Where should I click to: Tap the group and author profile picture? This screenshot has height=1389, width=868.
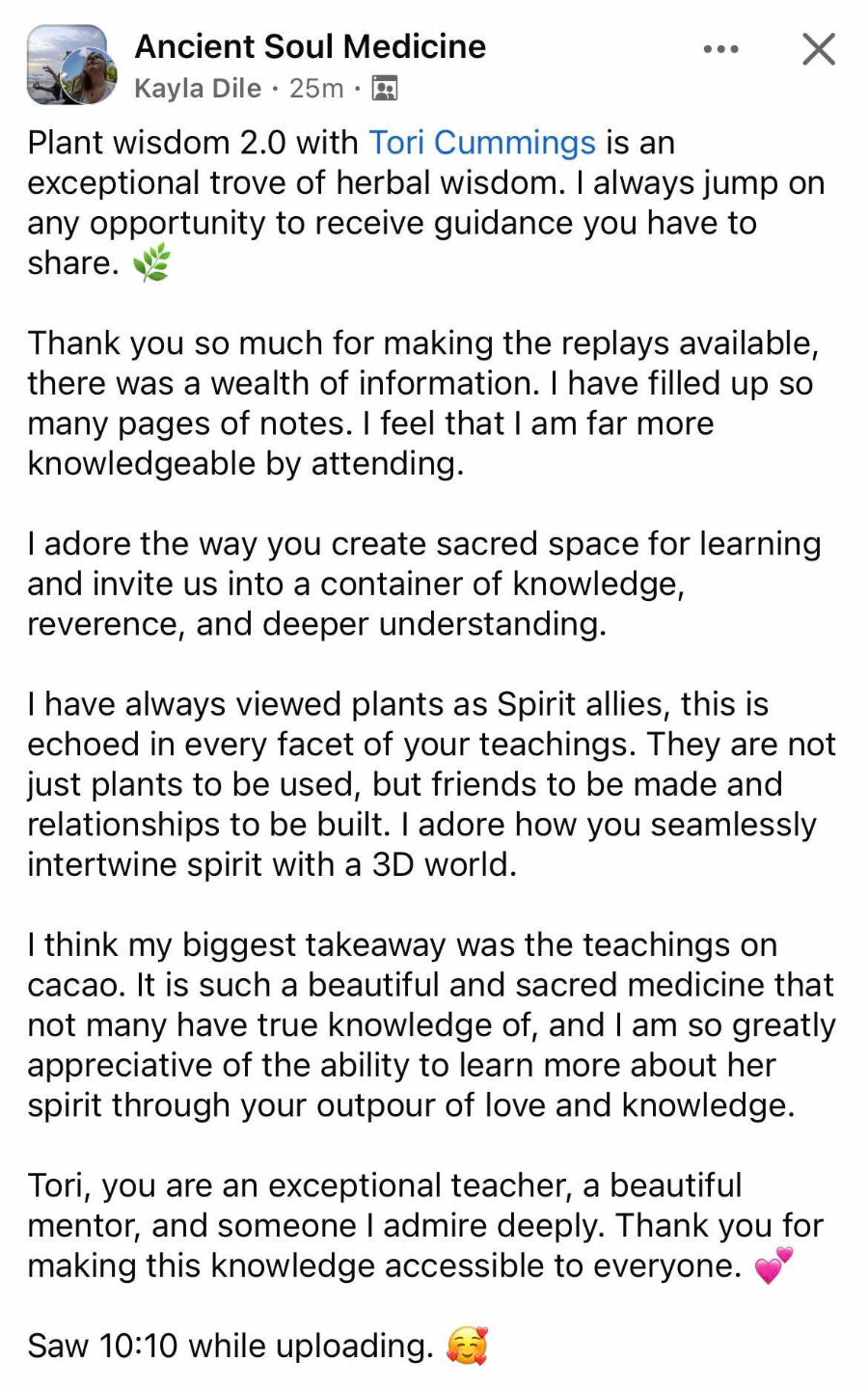click(71, 66)
